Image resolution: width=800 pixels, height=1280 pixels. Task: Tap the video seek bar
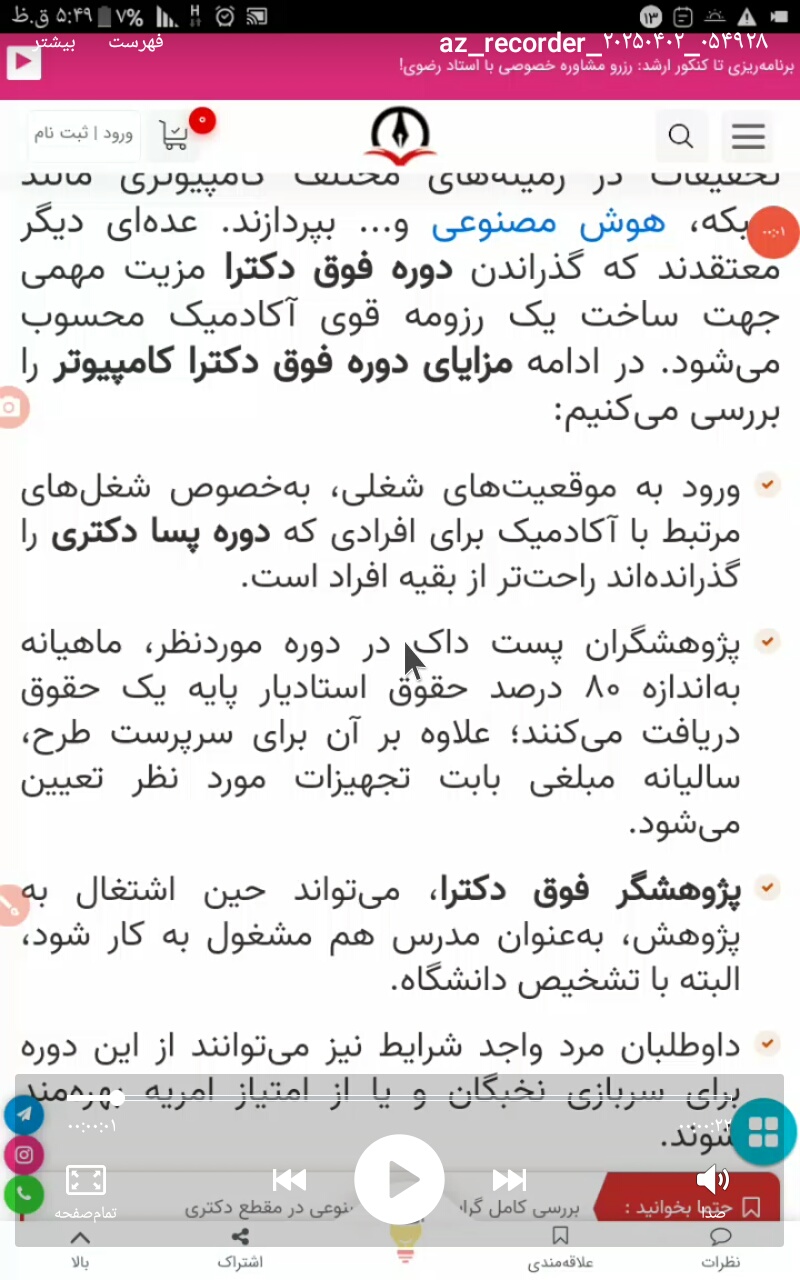[x=400, y=1098]
